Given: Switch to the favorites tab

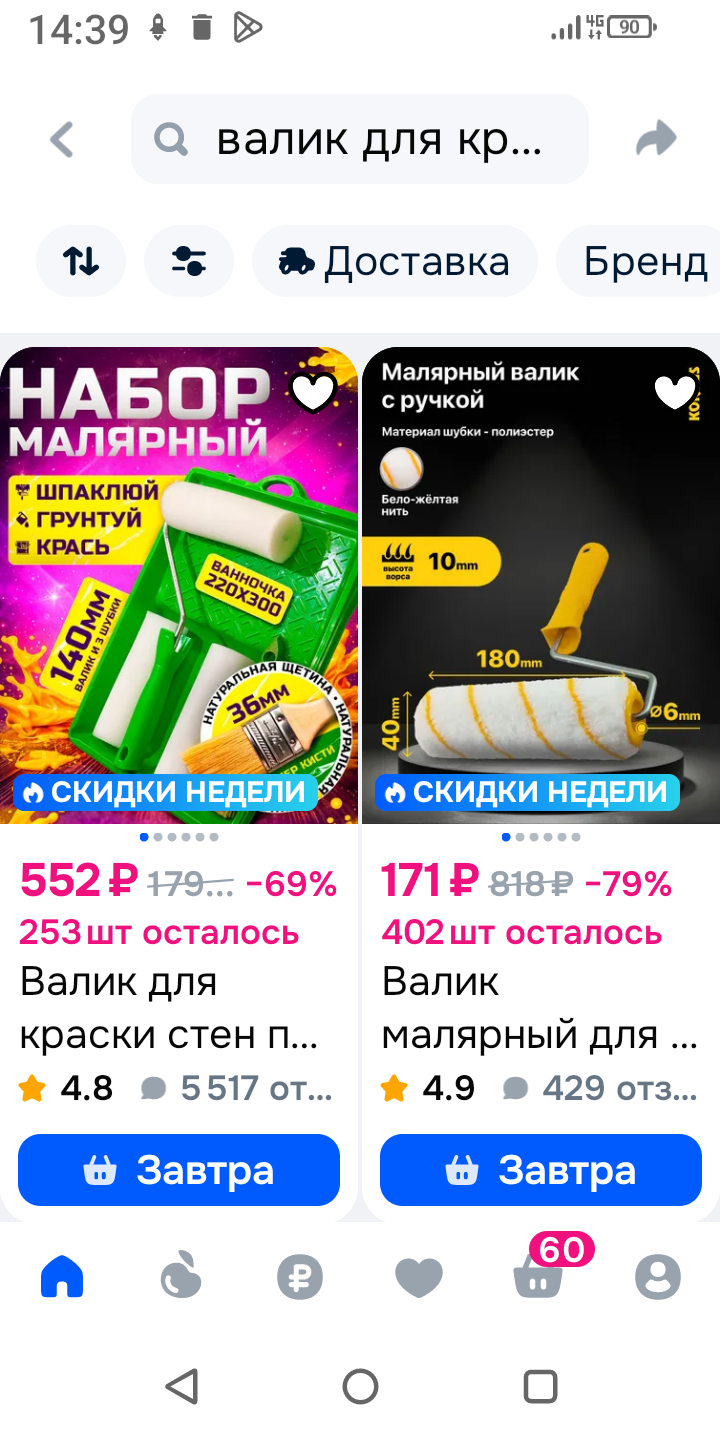Looking at the screenshot, I should point(419,1277).
